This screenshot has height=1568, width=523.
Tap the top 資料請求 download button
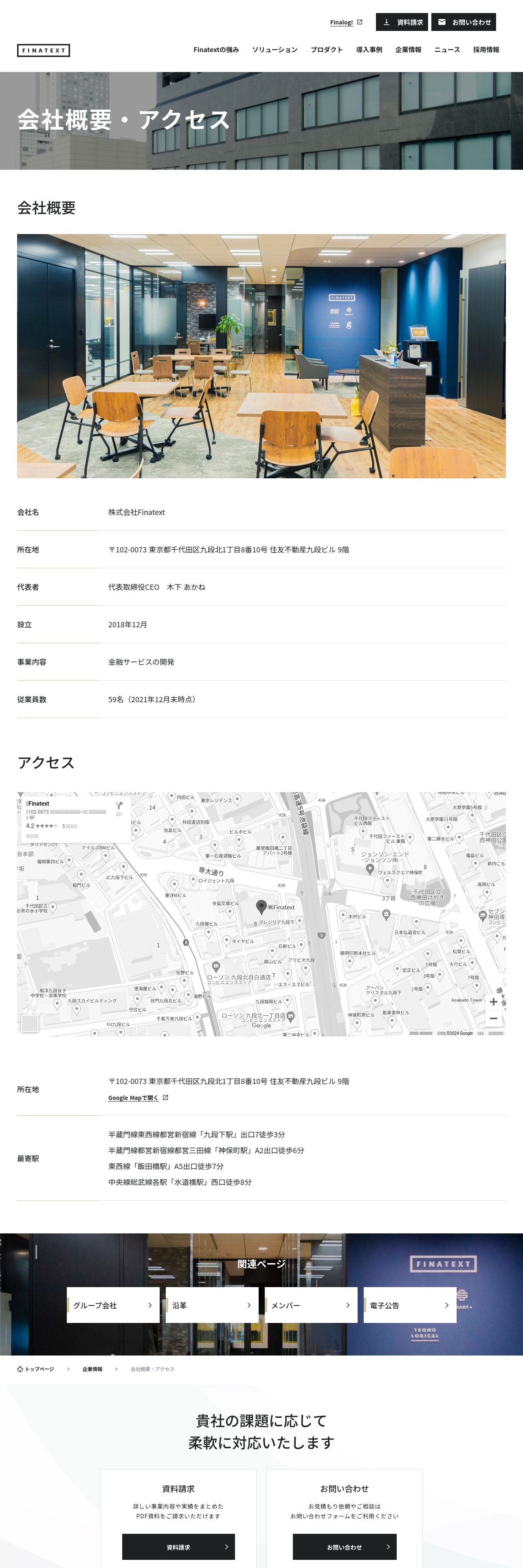pyautogui.click(x=402, y=22)
